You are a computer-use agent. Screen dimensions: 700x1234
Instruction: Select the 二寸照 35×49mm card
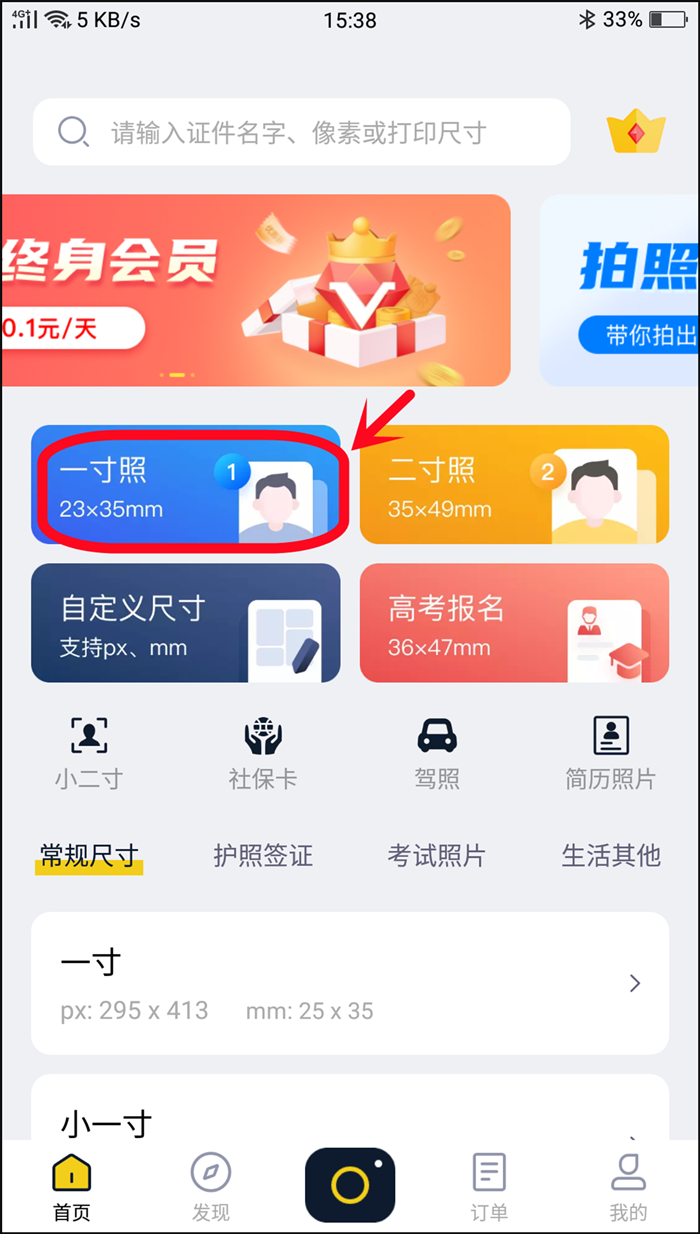514,485
